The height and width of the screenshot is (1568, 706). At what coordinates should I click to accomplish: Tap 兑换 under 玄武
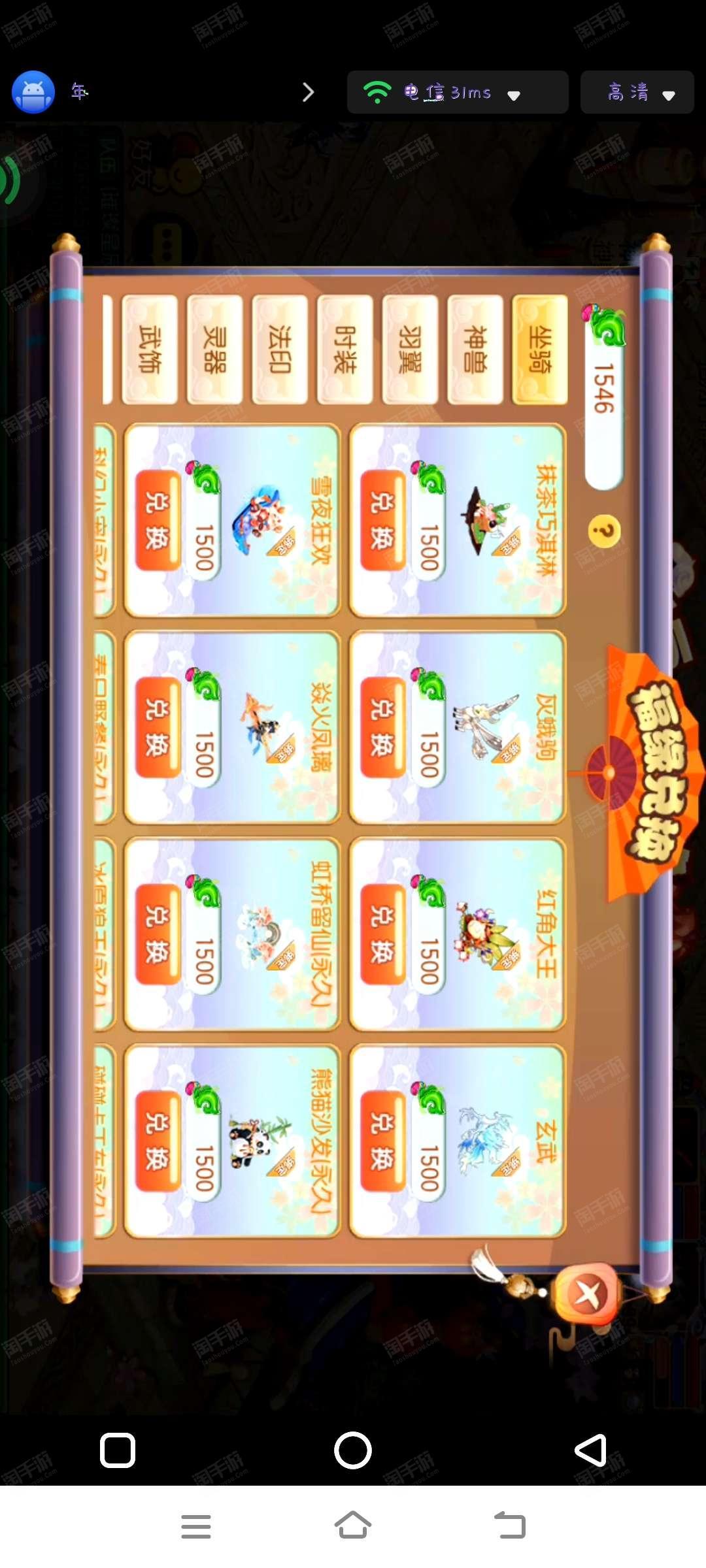[x=382, y=1141]
